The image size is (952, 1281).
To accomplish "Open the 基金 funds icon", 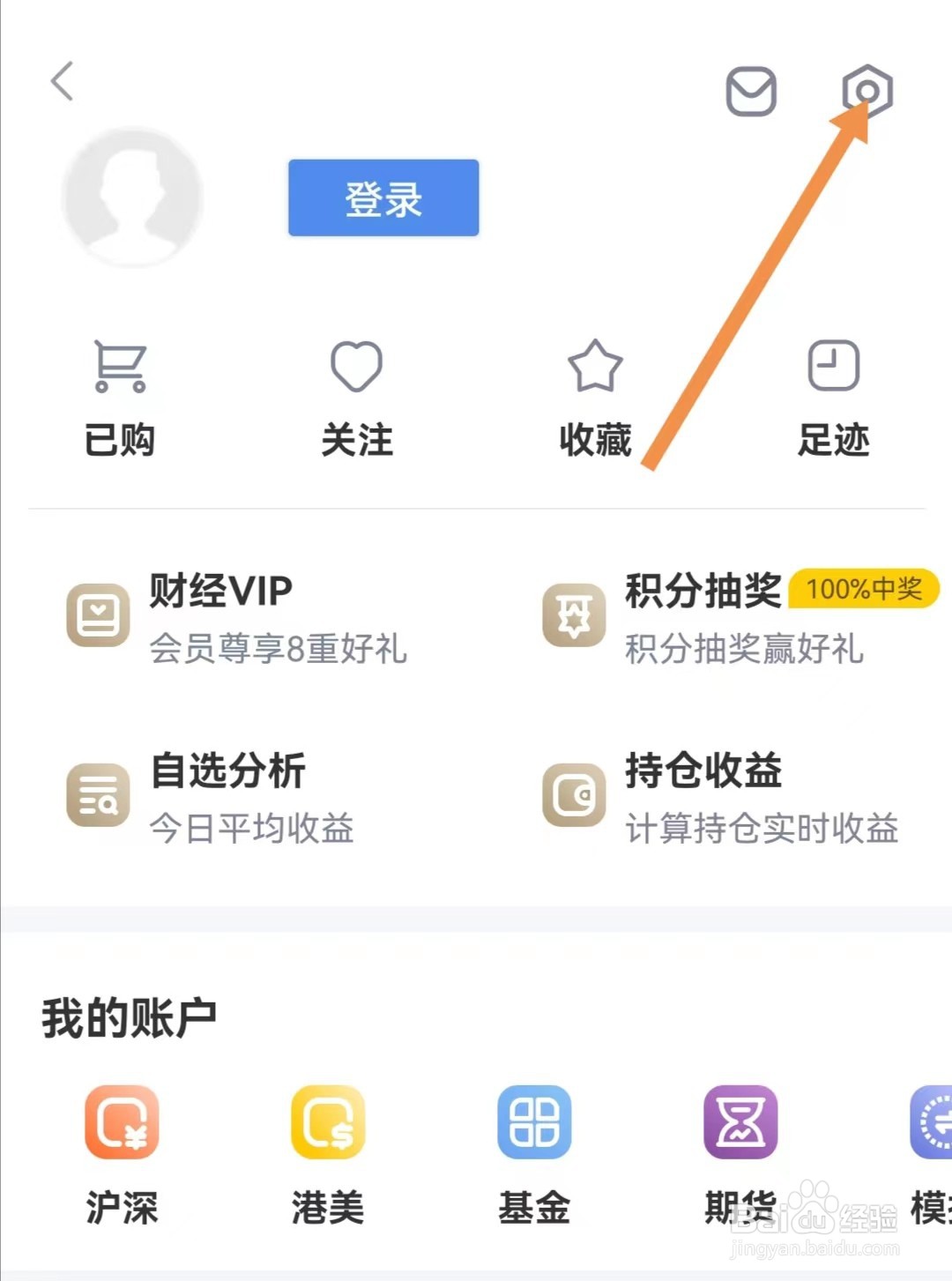I will 534,1123.
